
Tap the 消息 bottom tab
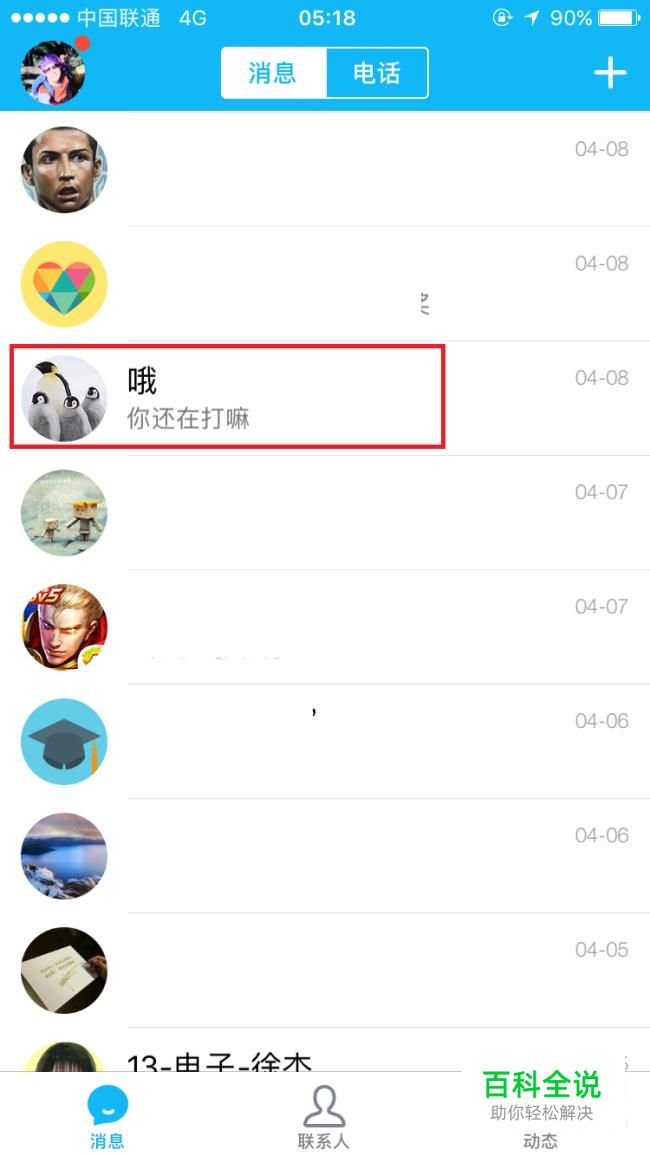pos(108,1116)
